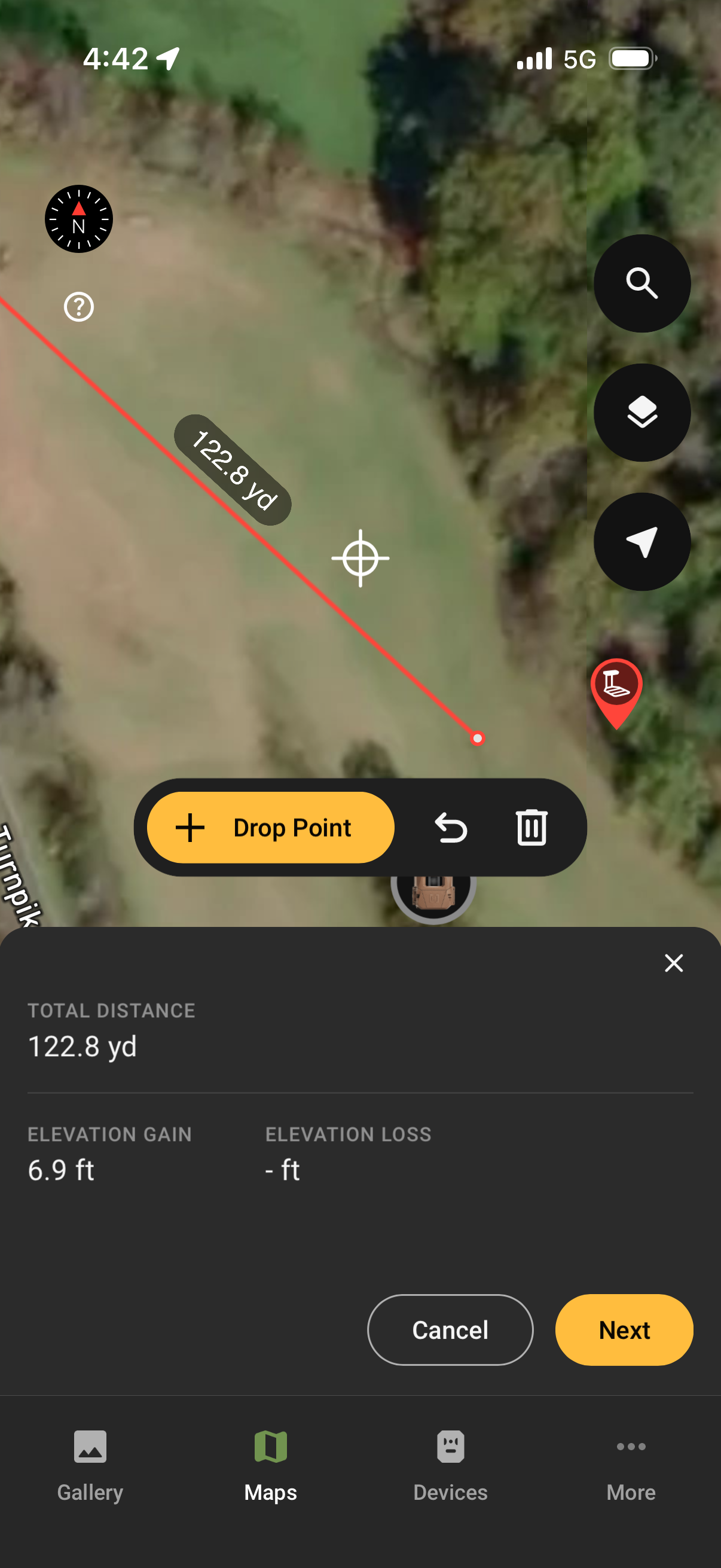Switch to the Devices tab

pyautogui.click(x=450, y=1466)
